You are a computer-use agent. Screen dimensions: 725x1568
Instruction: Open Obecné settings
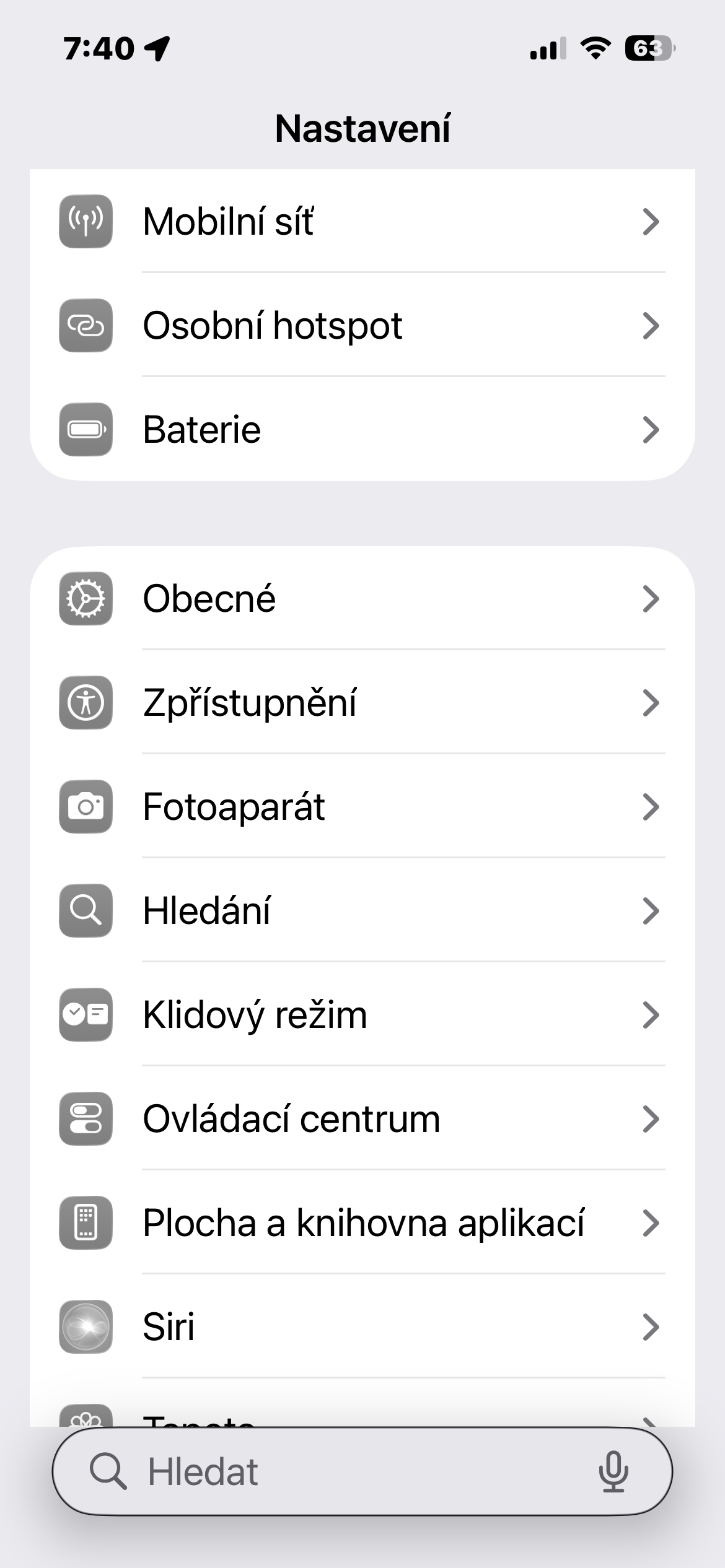pos(362,599)
